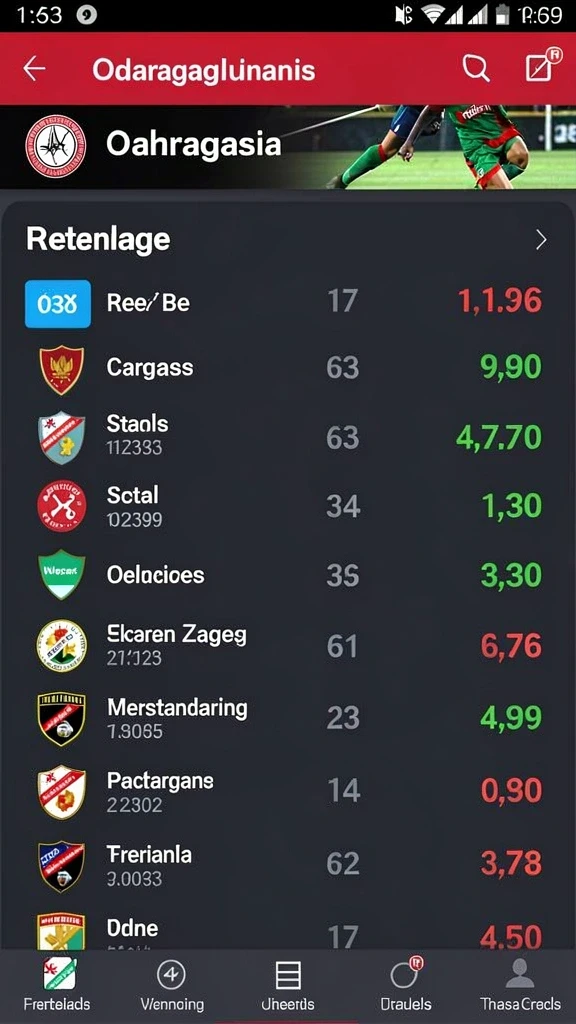The image size is (576, 1024).
Task: Go to the Drauels tab
Action: (x=405, y=984)
